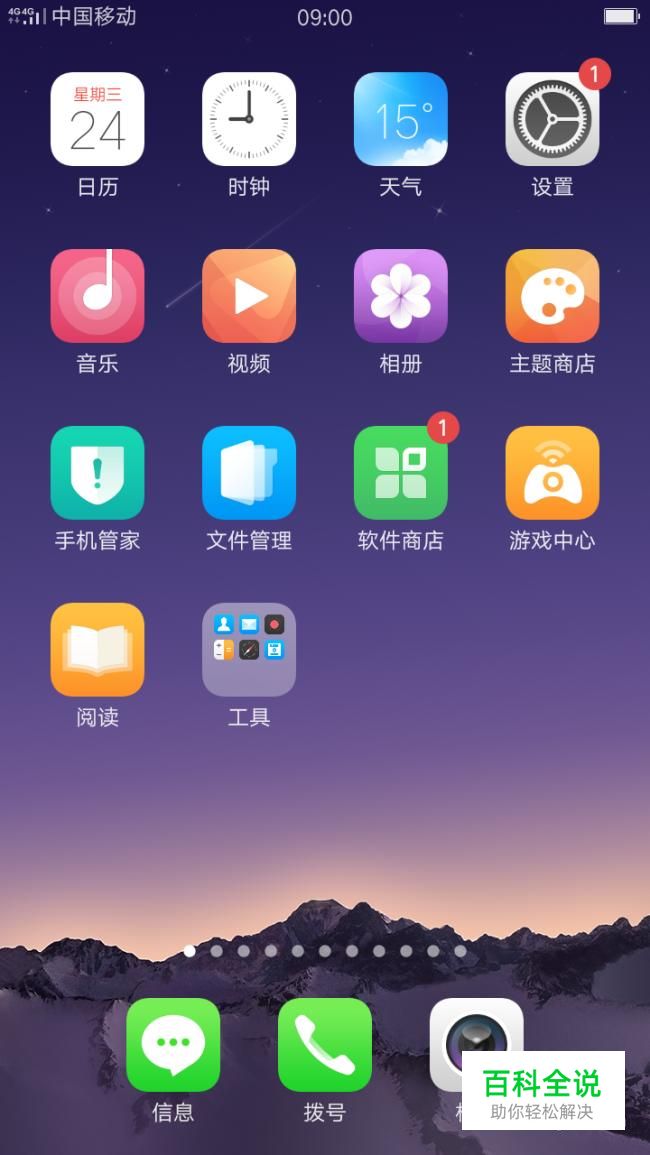Launch the 时钟 clock app
The image size is (650, 1155).
(249, 119)
